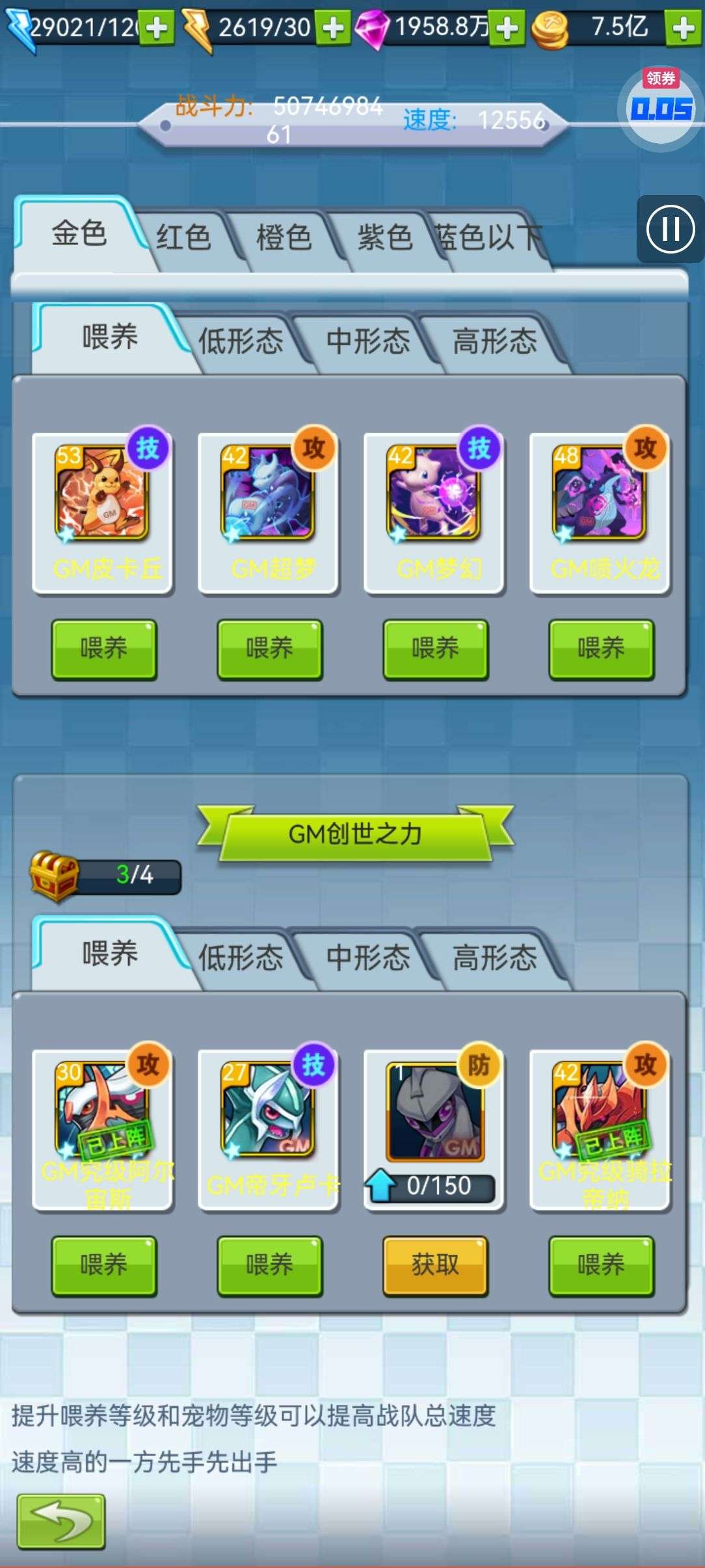Feed GM梦幻 with its 喂养 button
The height and width of the screenshot is (1568, 705).
tap(436, 649)
